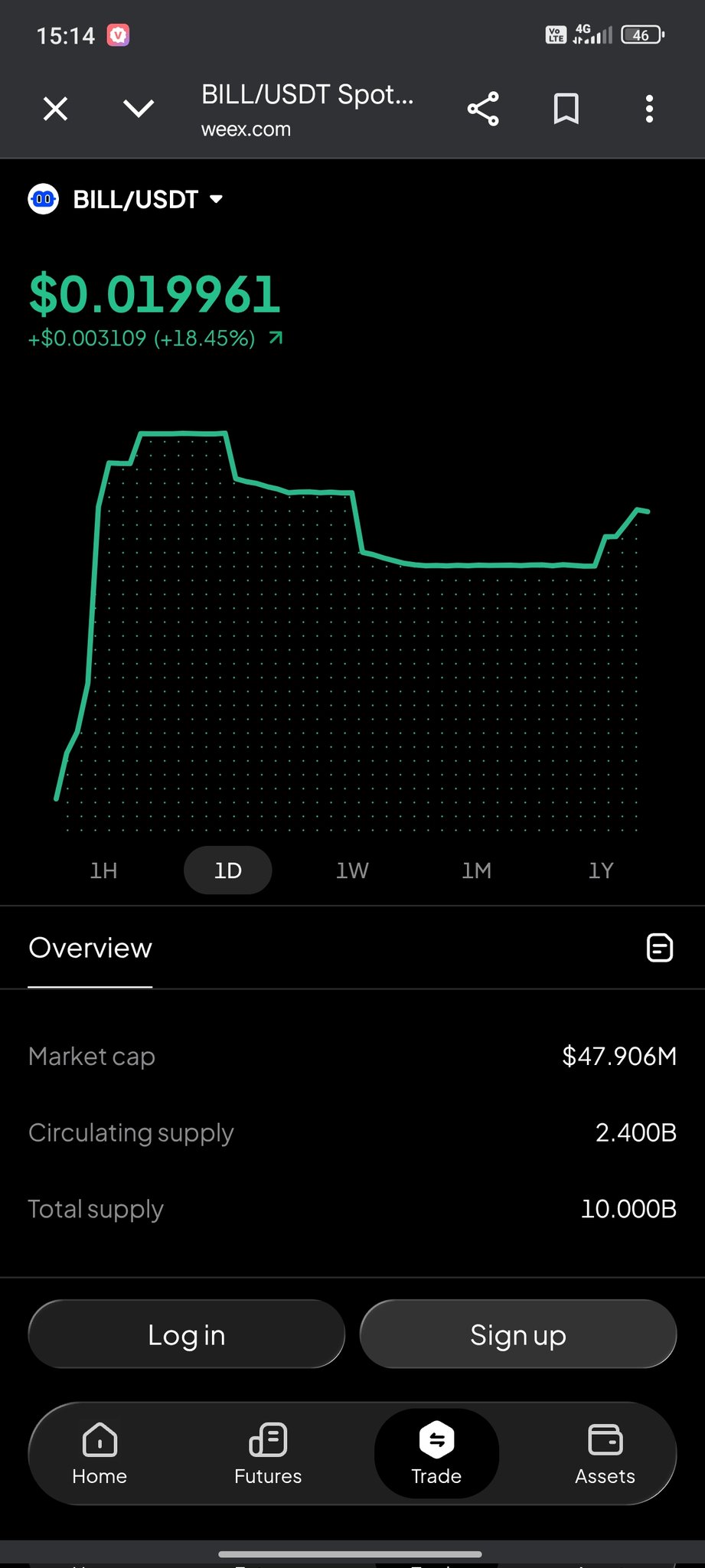Expand the BILL/USDT pair dropdown
Viewport: 705px width, 1568px height.
click(216, 199)
